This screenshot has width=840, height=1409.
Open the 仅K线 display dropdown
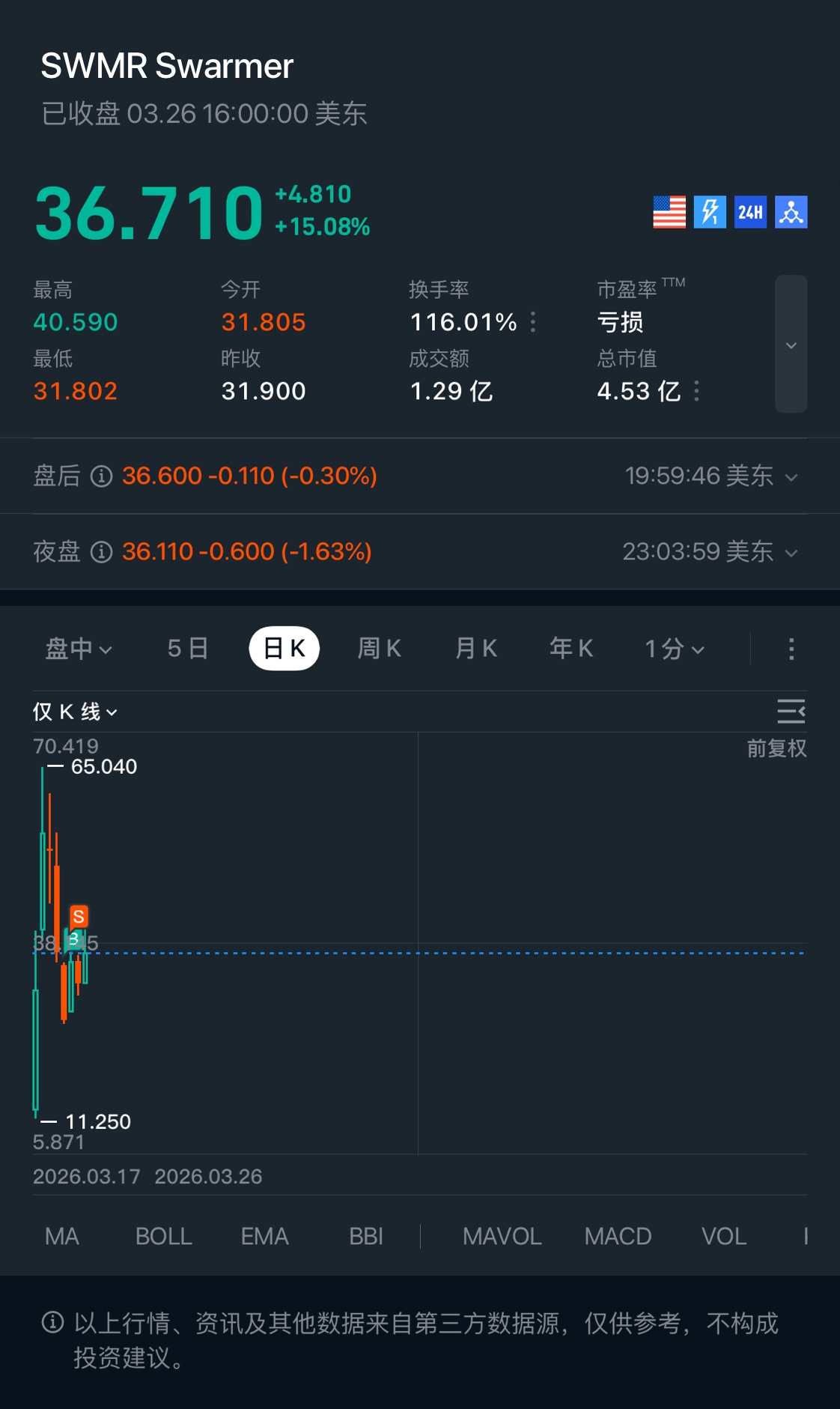(x=75, y=712)
